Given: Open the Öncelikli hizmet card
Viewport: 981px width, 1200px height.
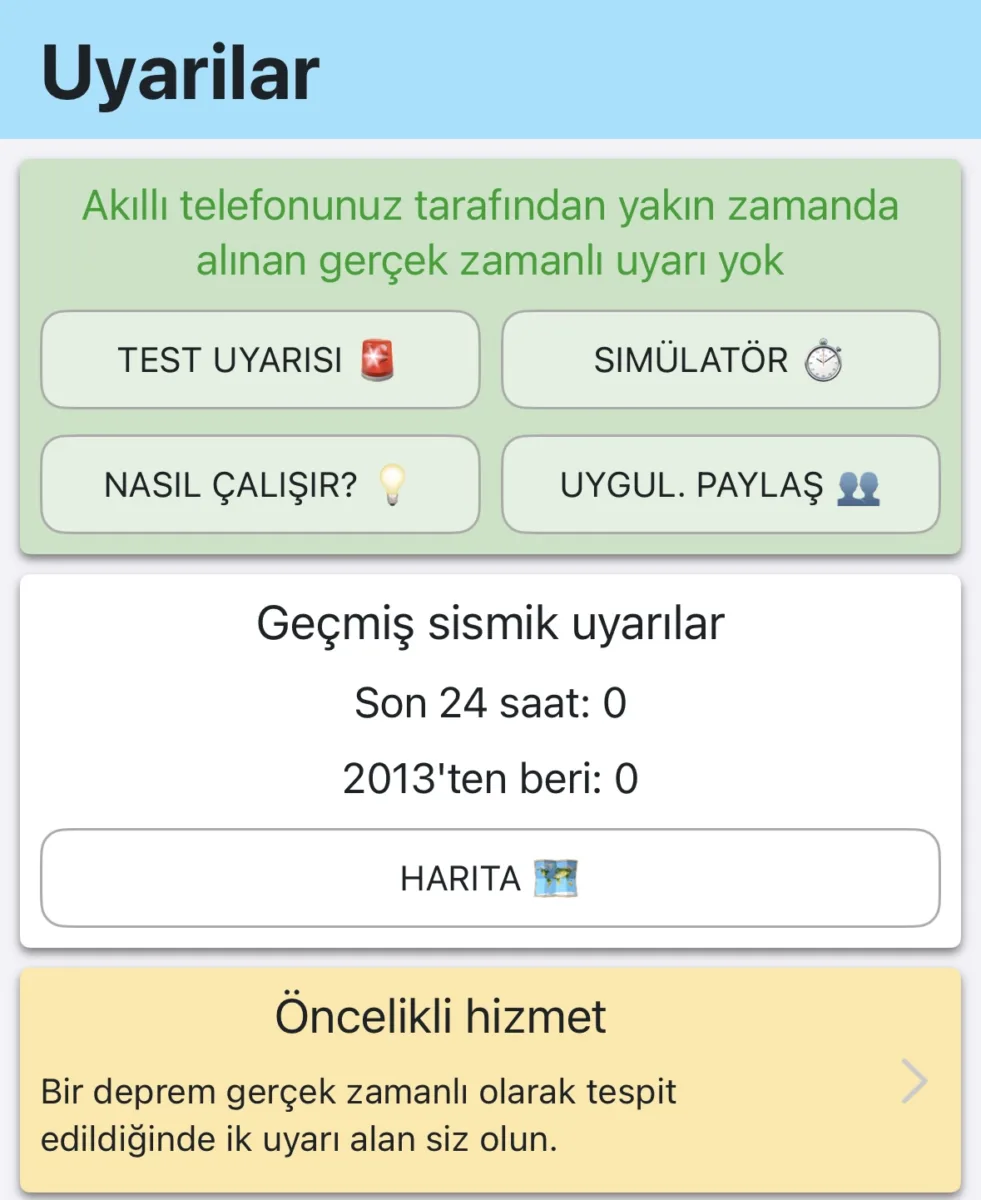Looking at the screenshot, I should (x=489, y=1080).
